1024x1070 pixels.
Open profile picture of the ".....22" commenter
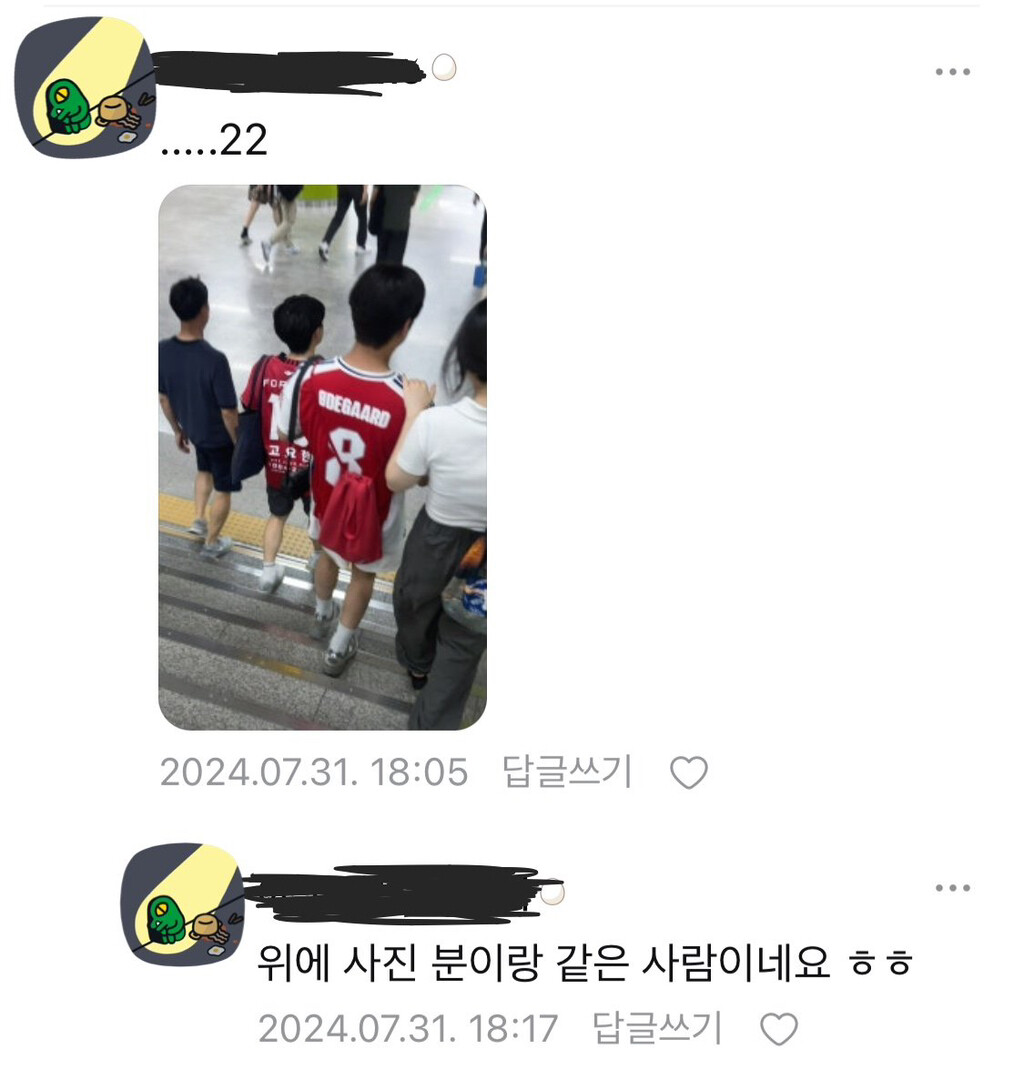(x=85, y=87)
